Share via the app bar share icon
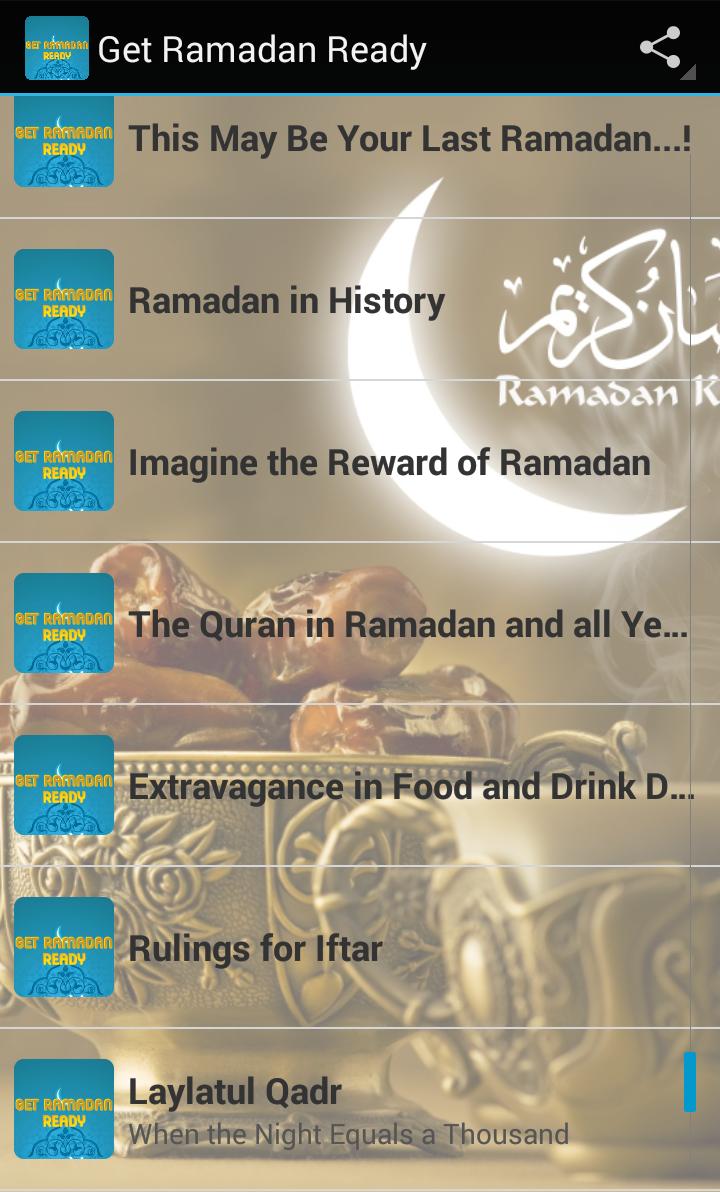 point(660,48)
